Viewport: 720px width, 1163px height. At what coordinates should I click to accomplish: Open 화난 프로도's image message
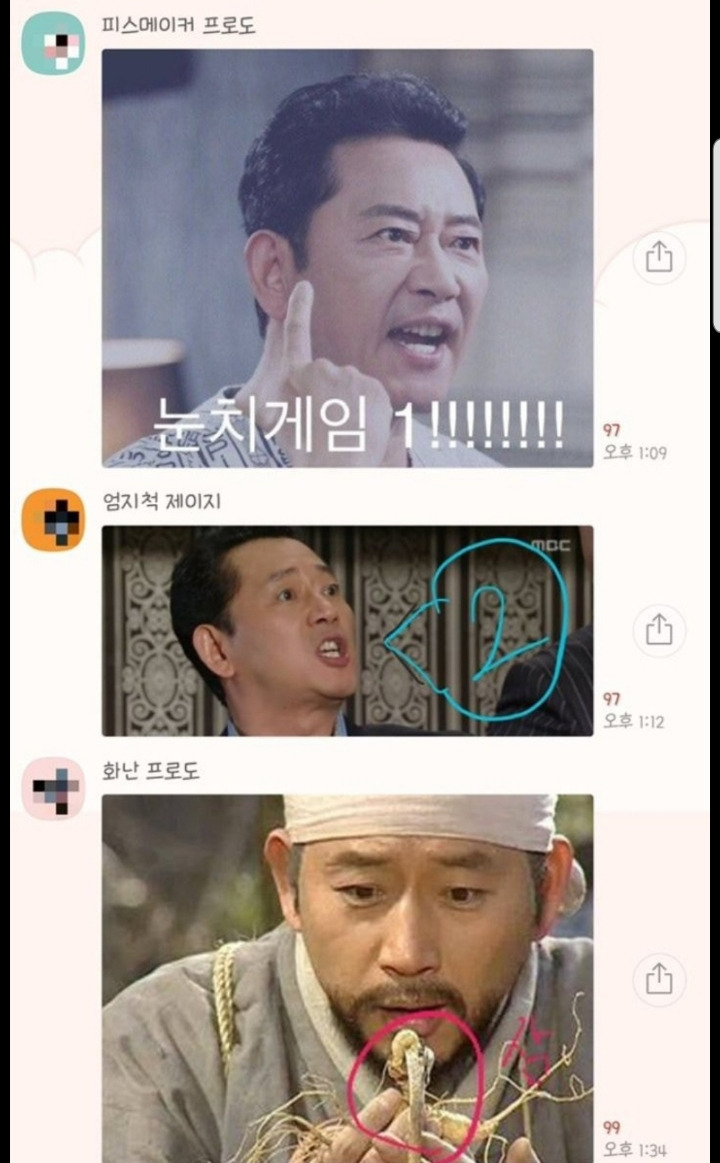pyautogui.click(x=347, y=978)
